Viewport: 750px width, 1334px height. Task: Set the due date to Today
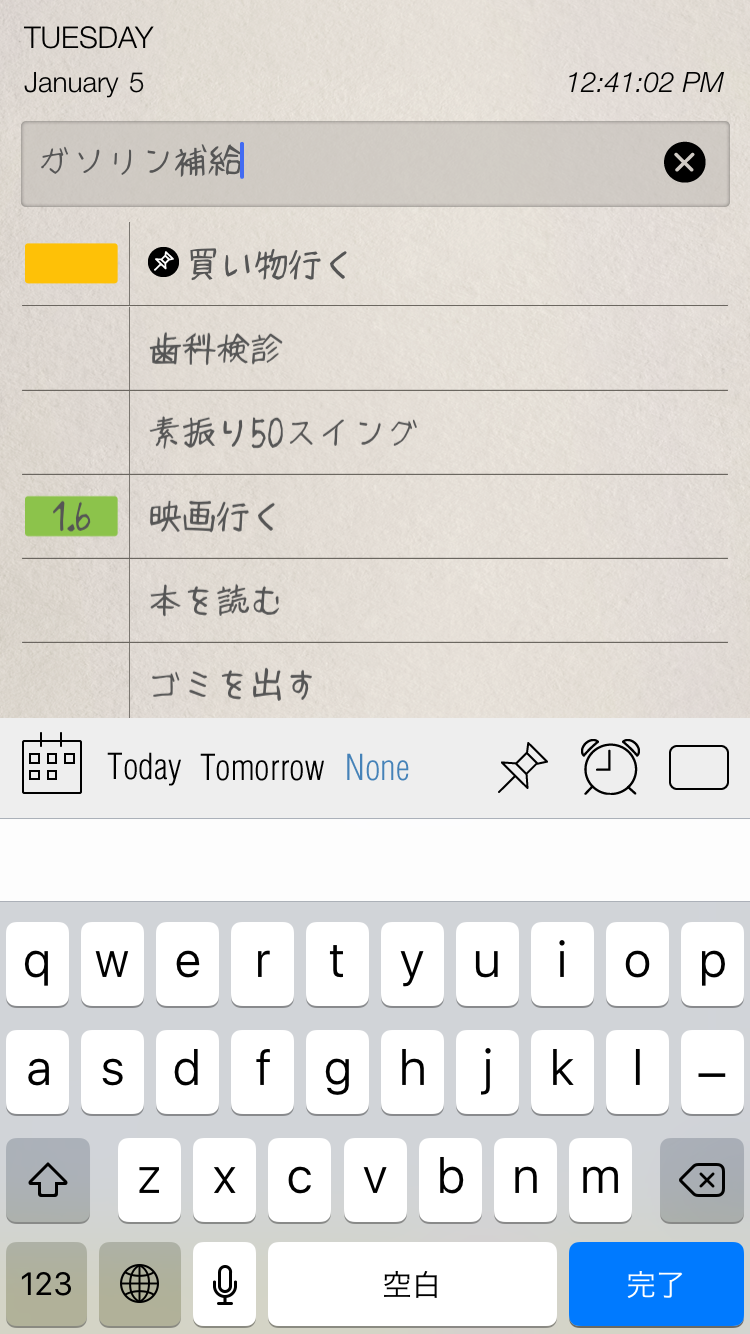point(144,768)
